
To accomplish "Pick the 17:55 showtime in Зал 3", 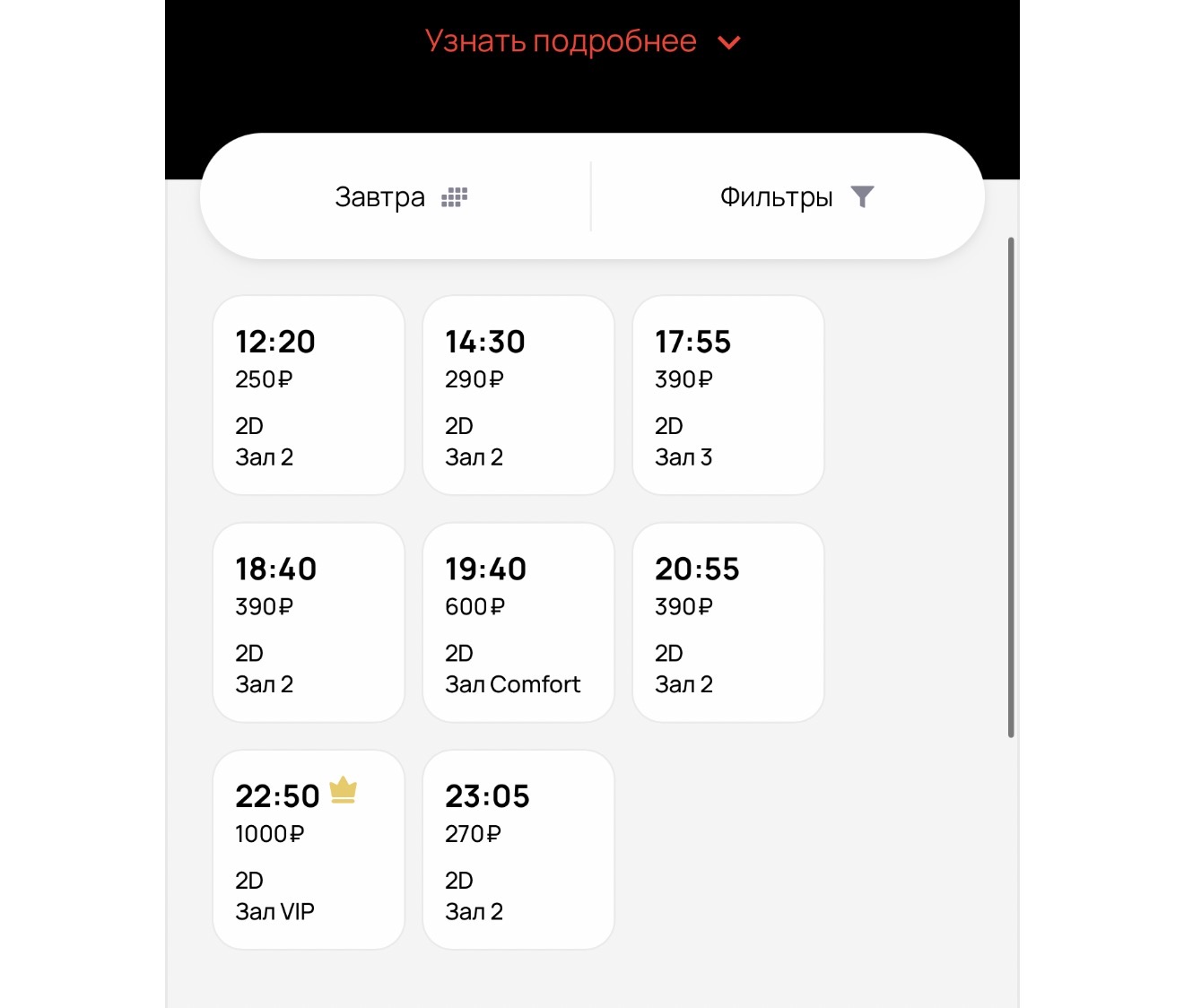I will 728,395.
